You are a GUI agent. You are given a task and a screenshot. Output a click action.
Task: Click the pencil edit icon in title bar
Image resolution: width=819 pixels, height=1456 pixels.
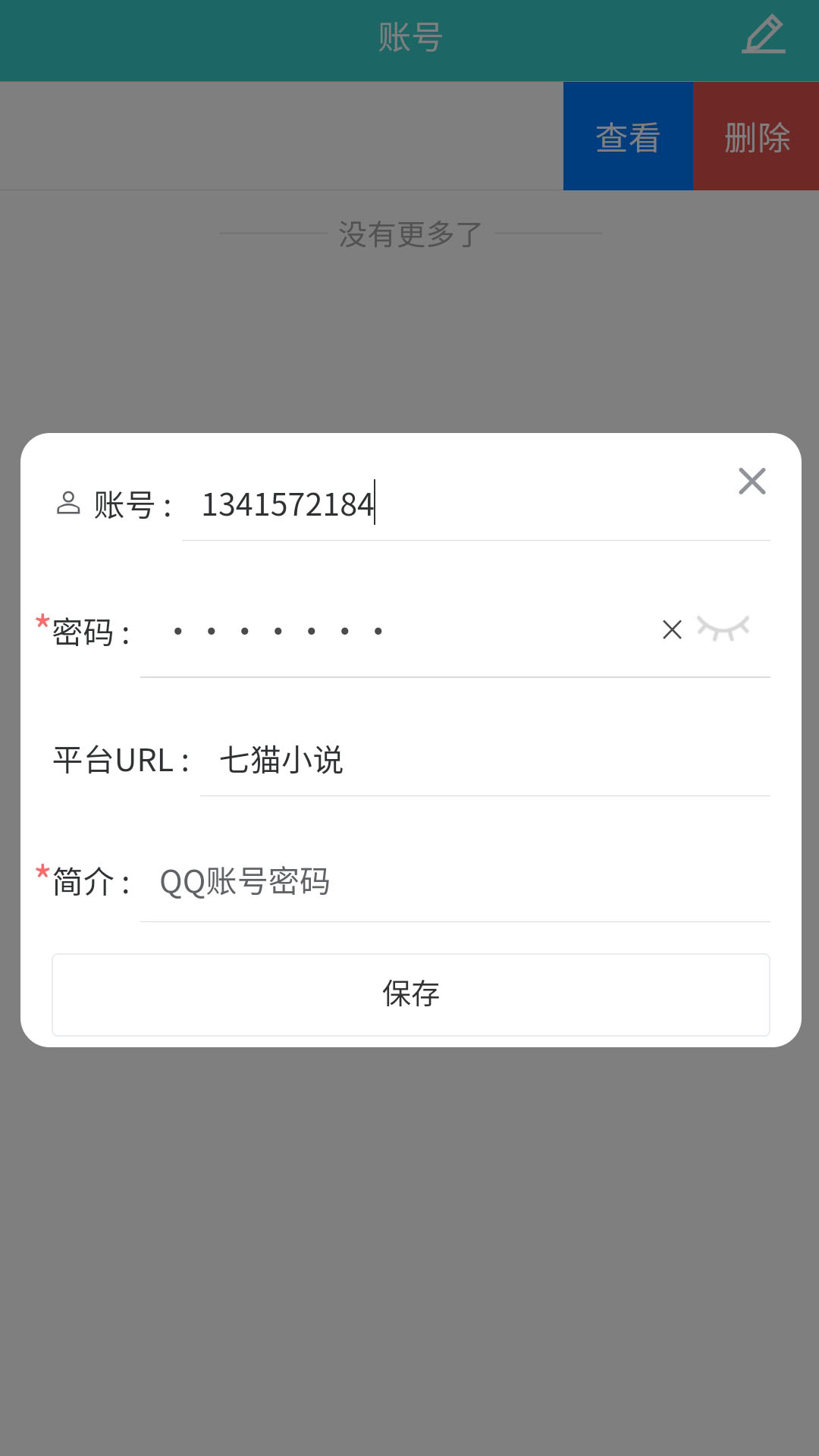[764, 33]
